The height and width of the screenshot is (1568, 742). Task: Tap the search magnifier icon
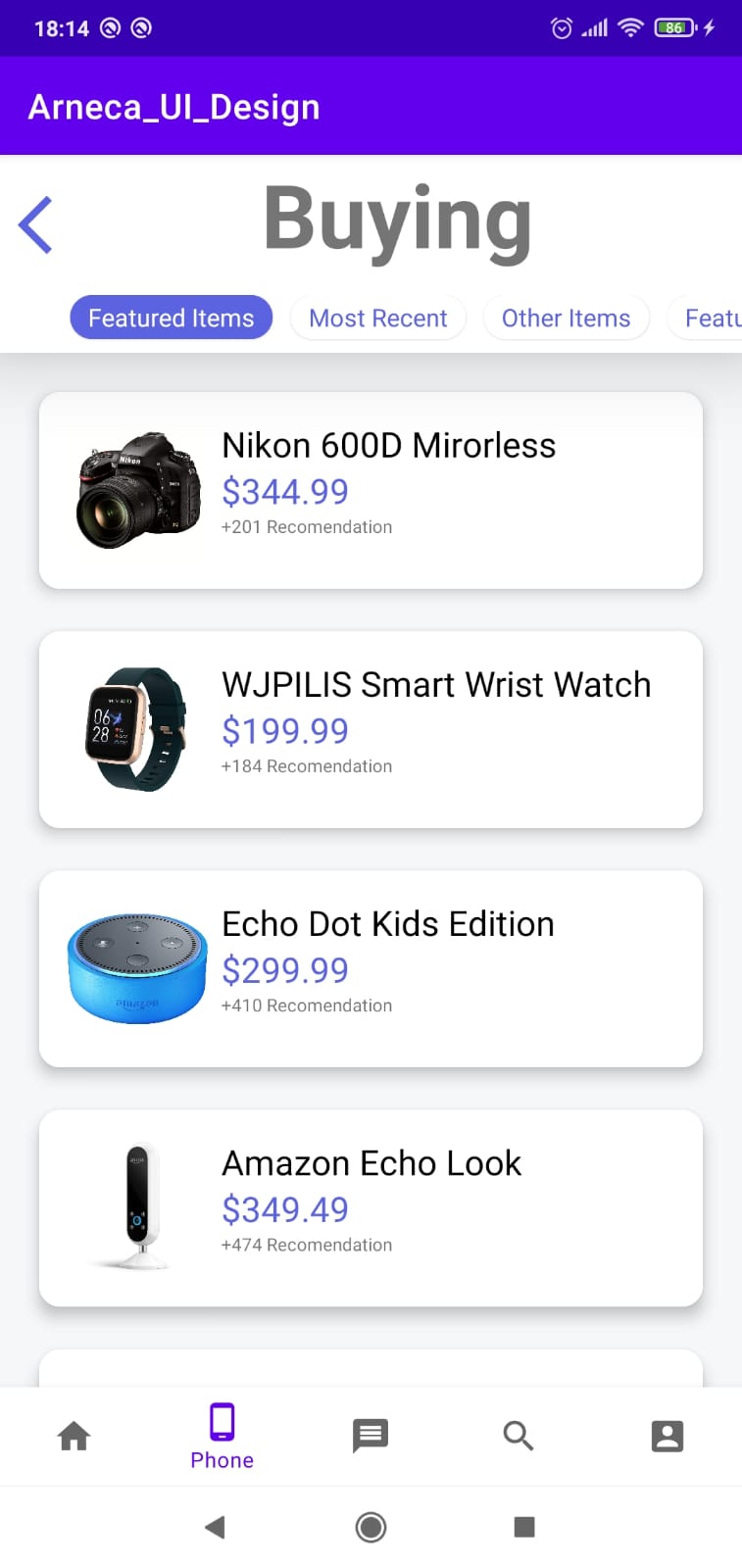coord(519,1436)
